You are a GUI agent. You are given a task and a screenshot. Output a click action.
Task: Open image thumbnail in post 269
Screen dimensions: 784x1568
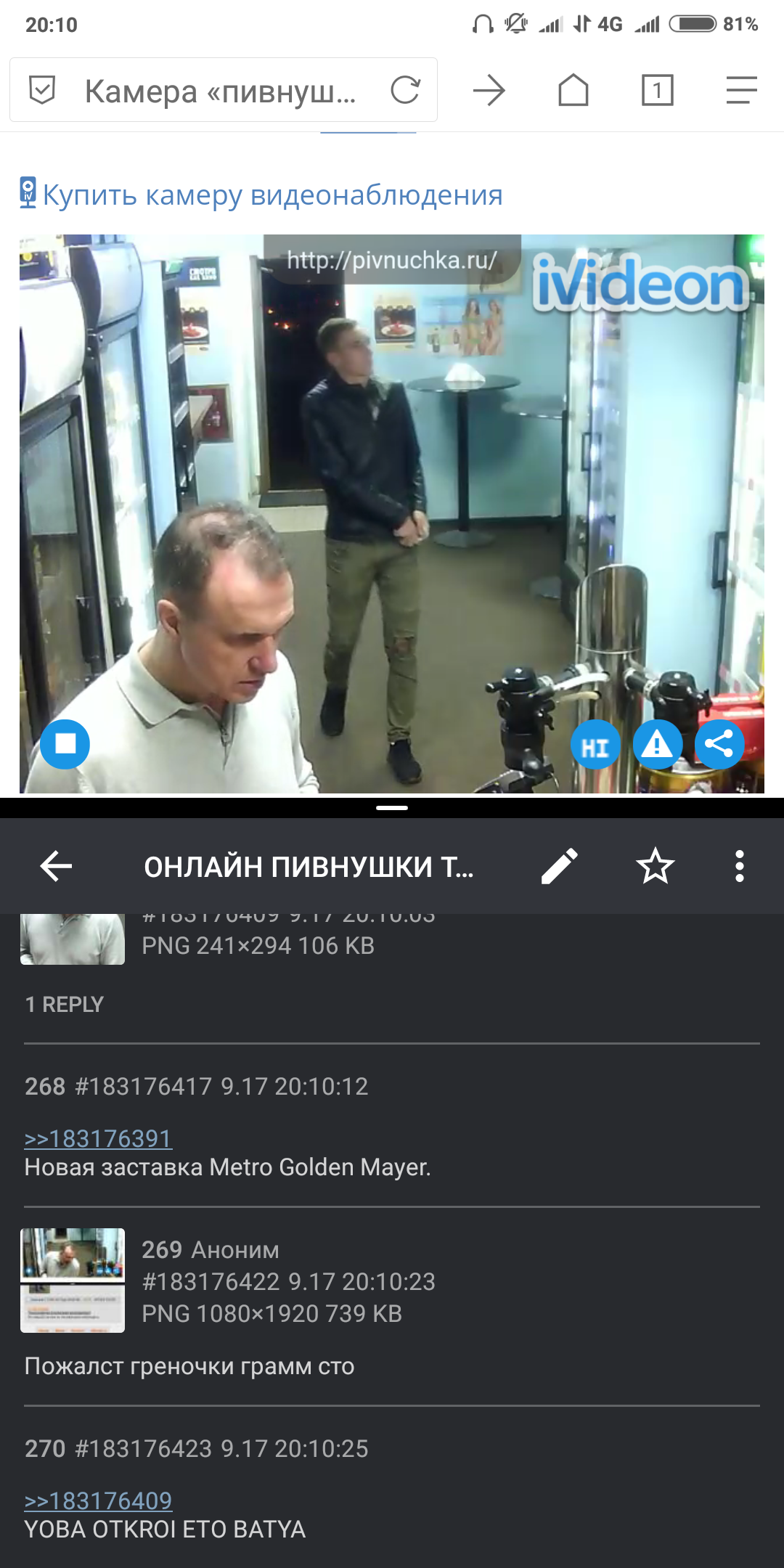73,1281
